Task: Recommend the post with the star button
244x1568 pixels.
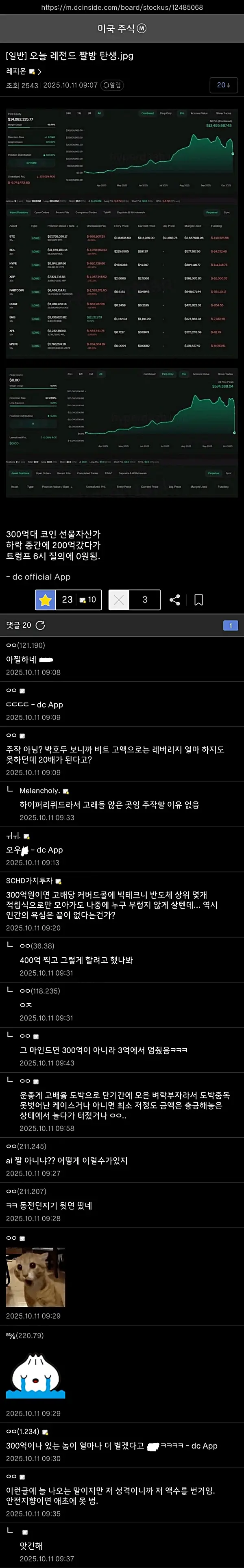Action: (46, 600)
